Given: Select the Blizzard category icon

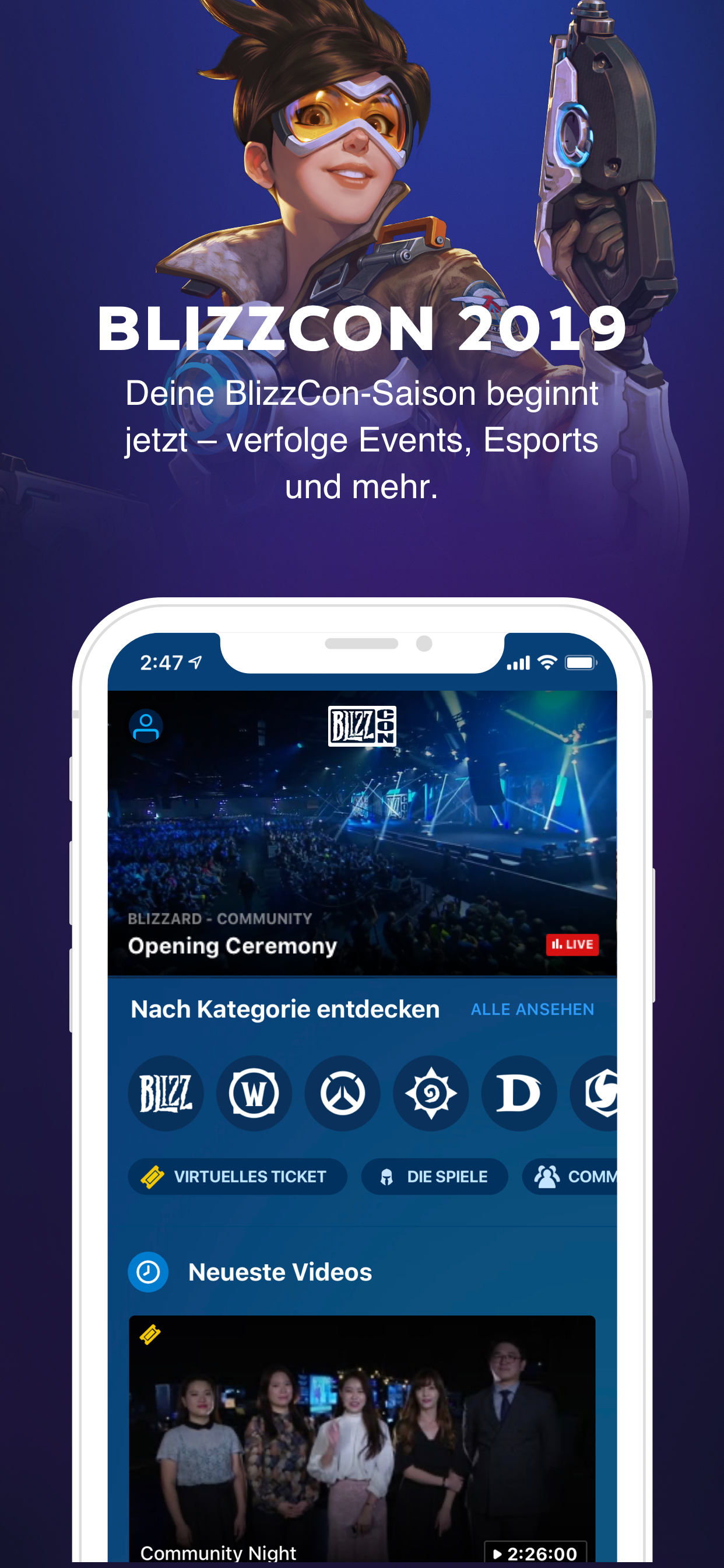Looking at the screenshot, I should tap(166, 1093).
